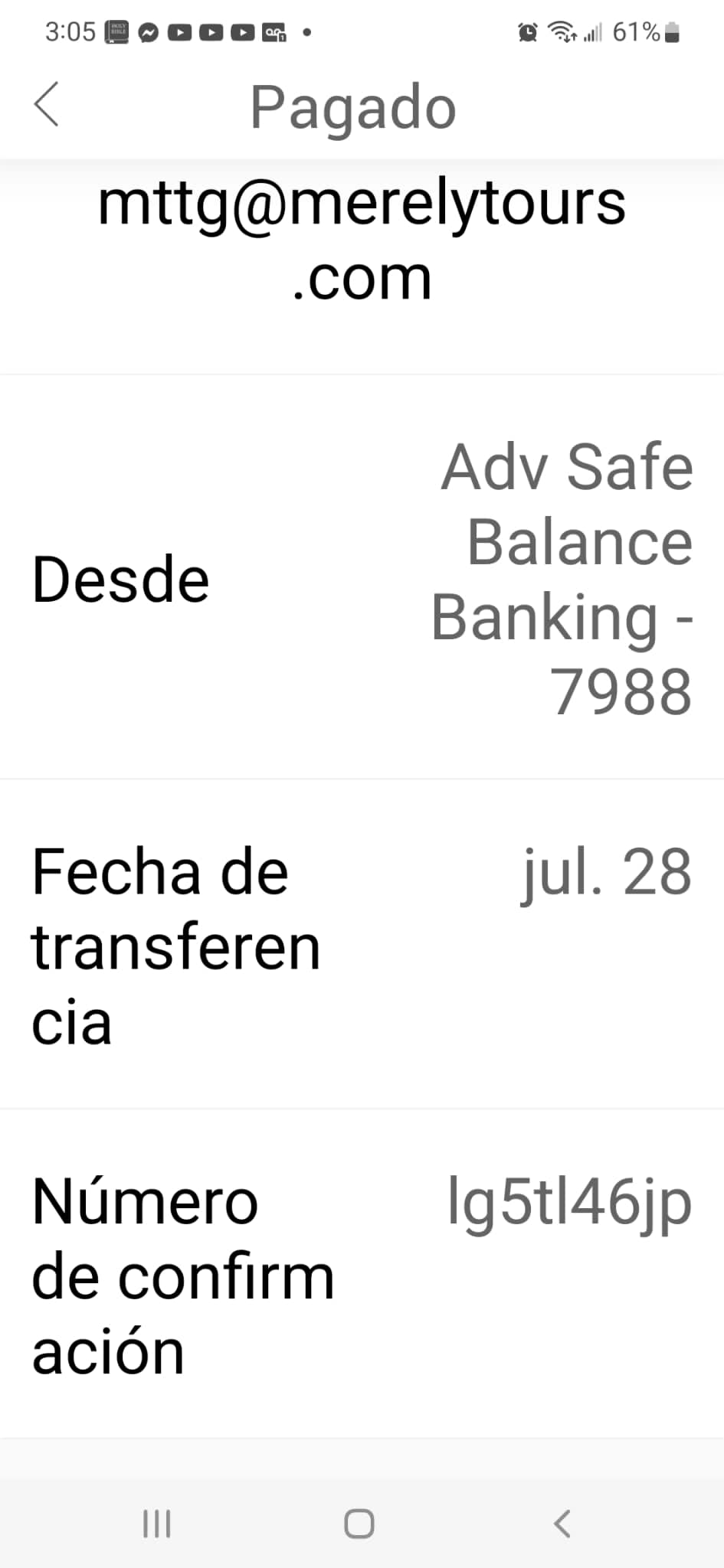Open recent apps from the navigation bar
Image resolution: width=724 pixels, height=1568 pixels.
[157, 1524]
